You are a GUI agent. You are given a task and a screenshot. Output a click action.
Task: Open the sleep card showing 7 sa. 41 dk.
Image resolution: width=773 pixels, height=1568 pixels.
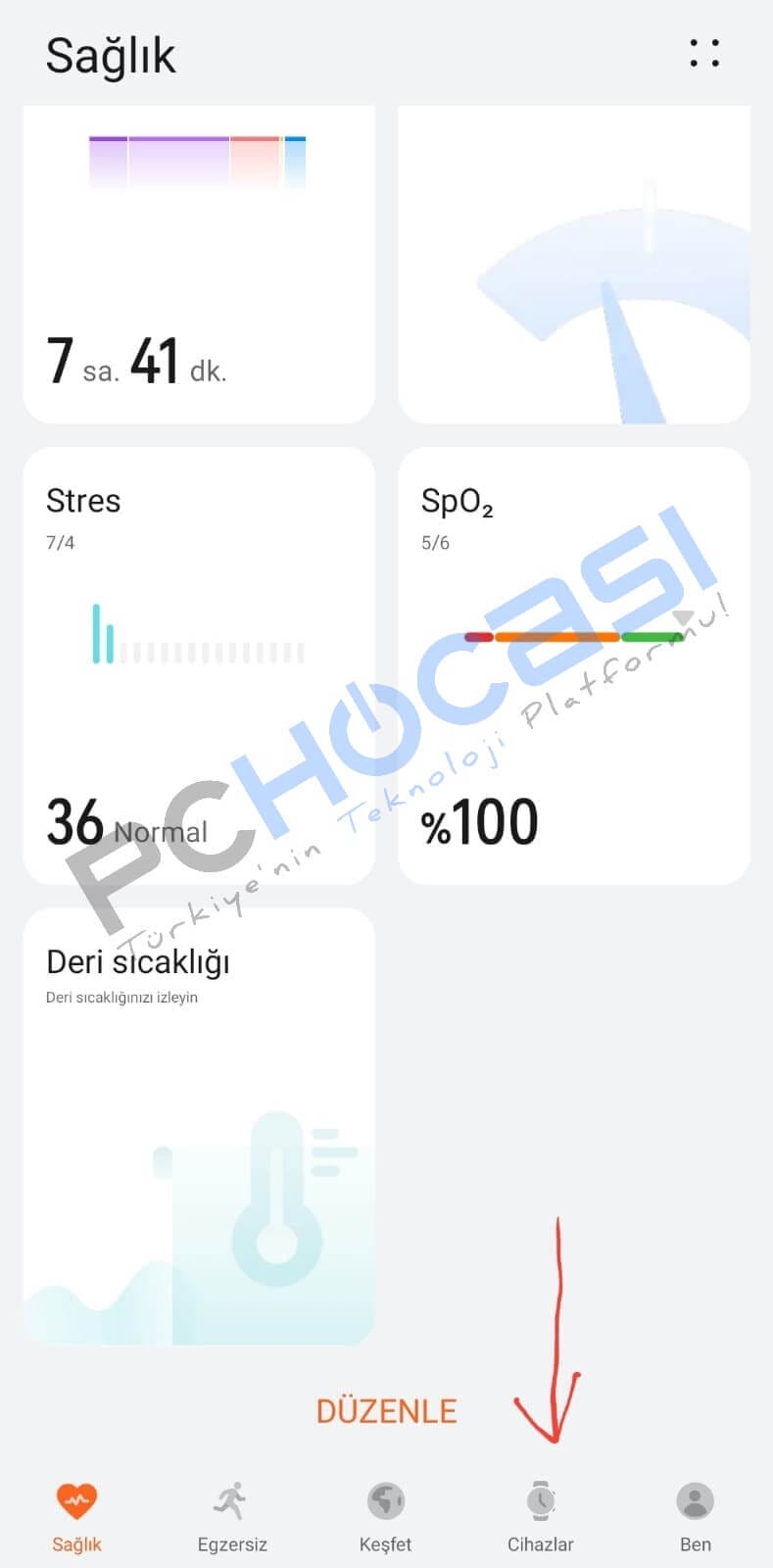(199, 265)
